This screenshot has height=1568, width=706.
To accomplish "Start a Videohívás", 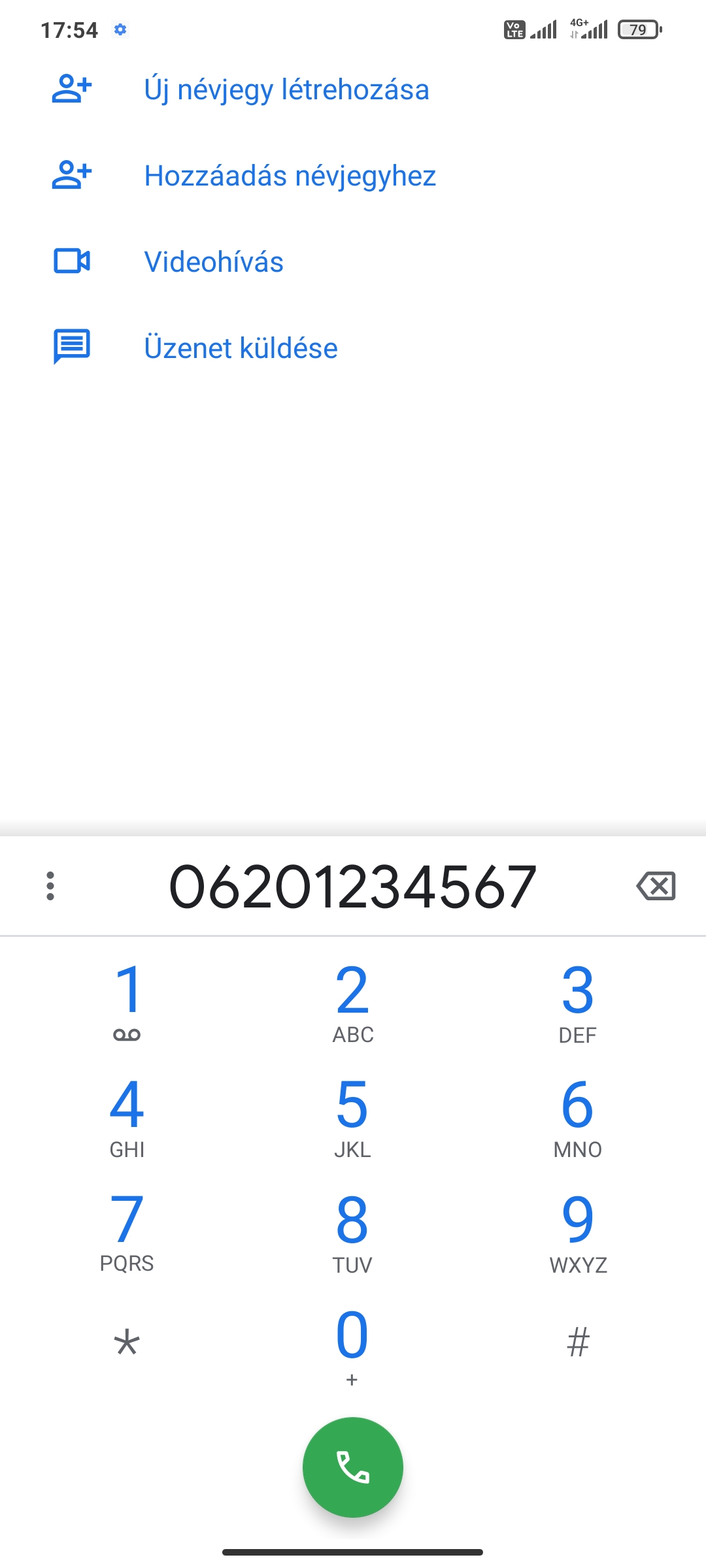I will (353, 262).
